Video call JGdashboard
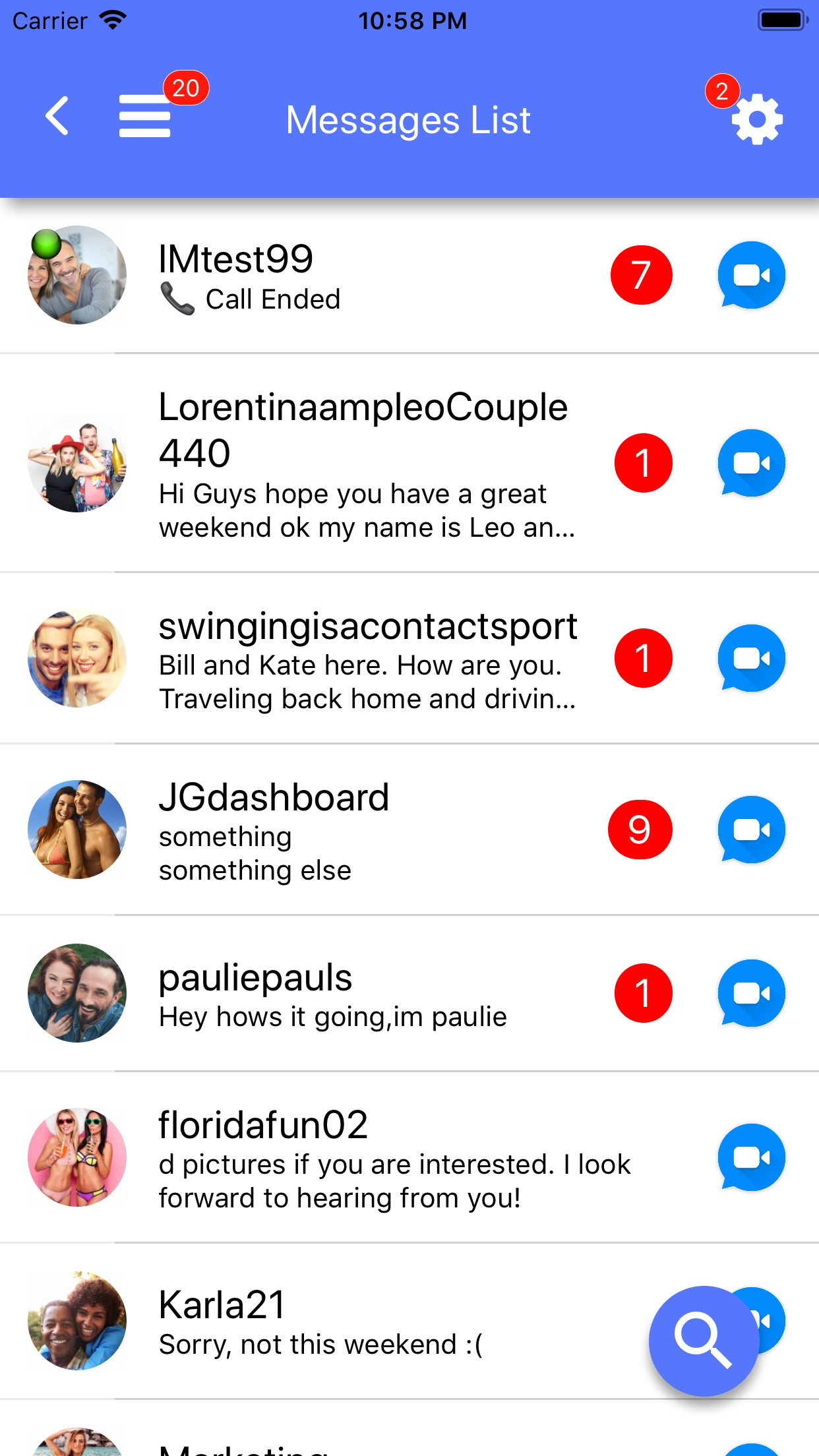 pyautogui.click(x=751, y=830)
